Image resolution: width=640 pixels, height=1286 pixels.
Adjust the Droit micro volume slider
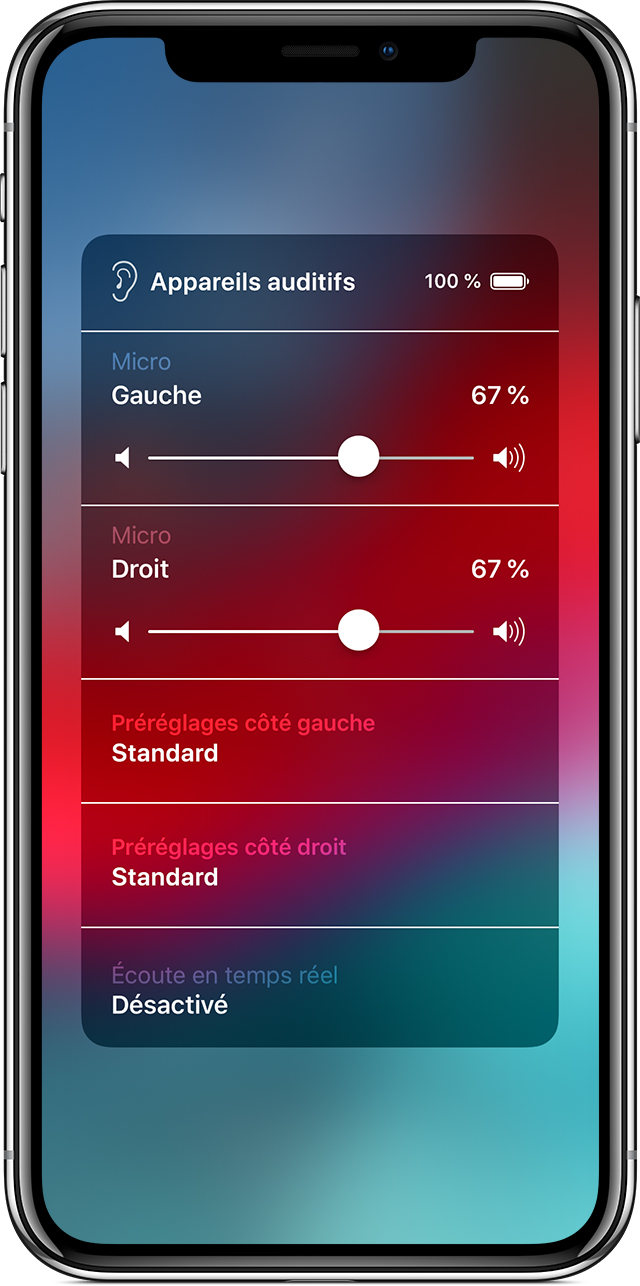tap(358, 632)
